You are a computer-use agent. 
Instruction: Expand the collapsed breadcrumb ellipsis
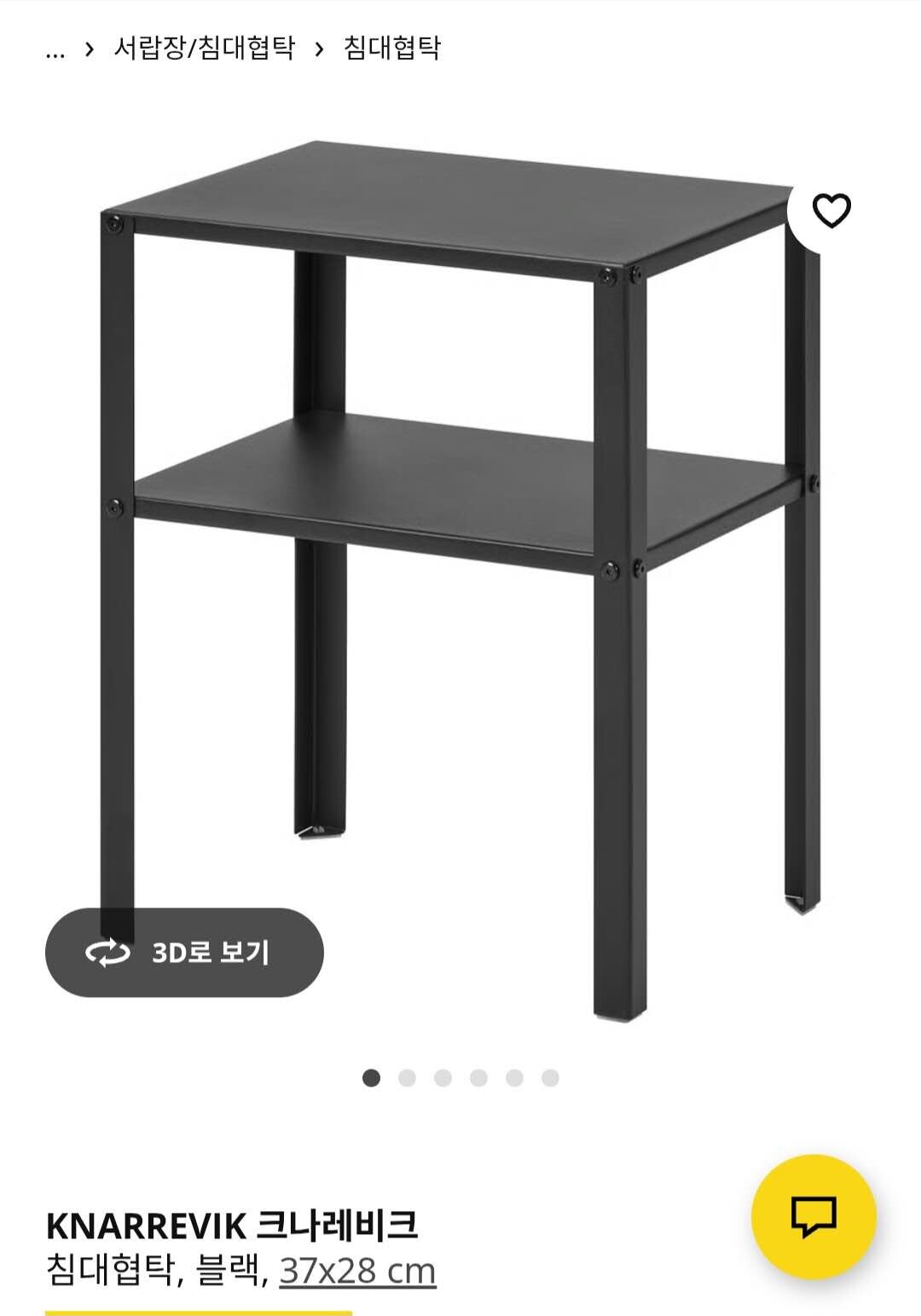(x=55, y=49)
